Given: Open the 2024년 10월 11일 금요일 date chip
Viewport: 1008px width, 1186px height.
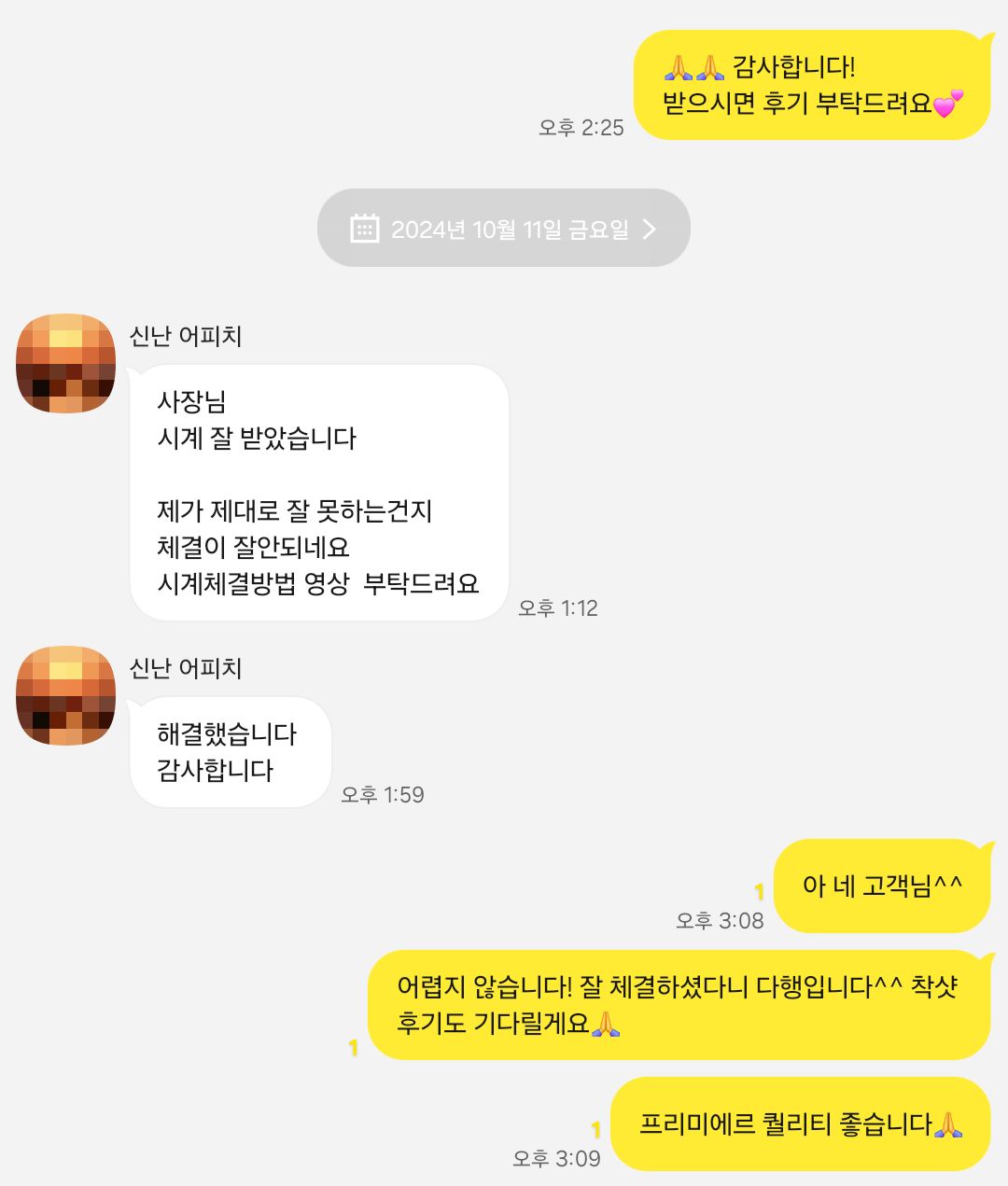Looking at the screenshot, I should [503, 229].
